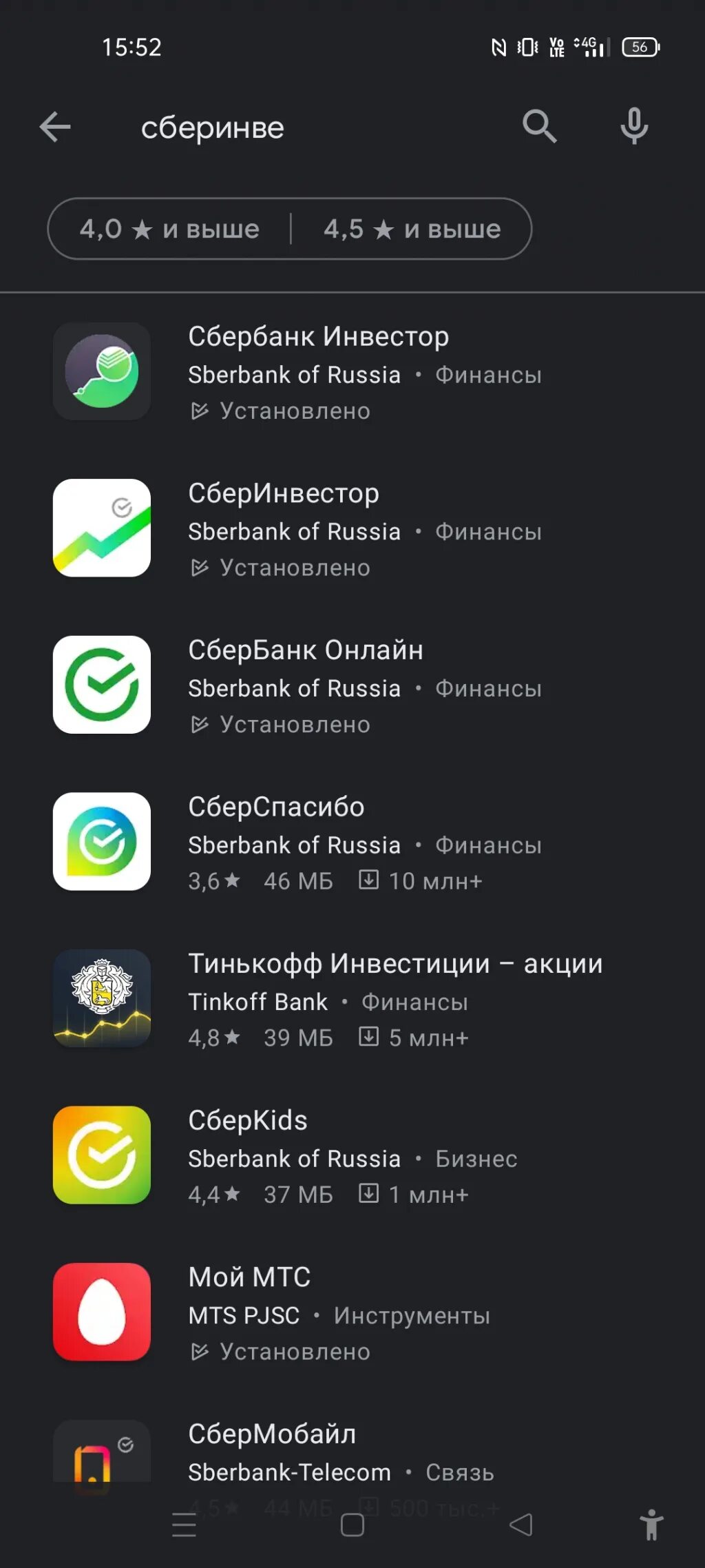
Task: Start voice search with the microphone
Action: [634, 127]
